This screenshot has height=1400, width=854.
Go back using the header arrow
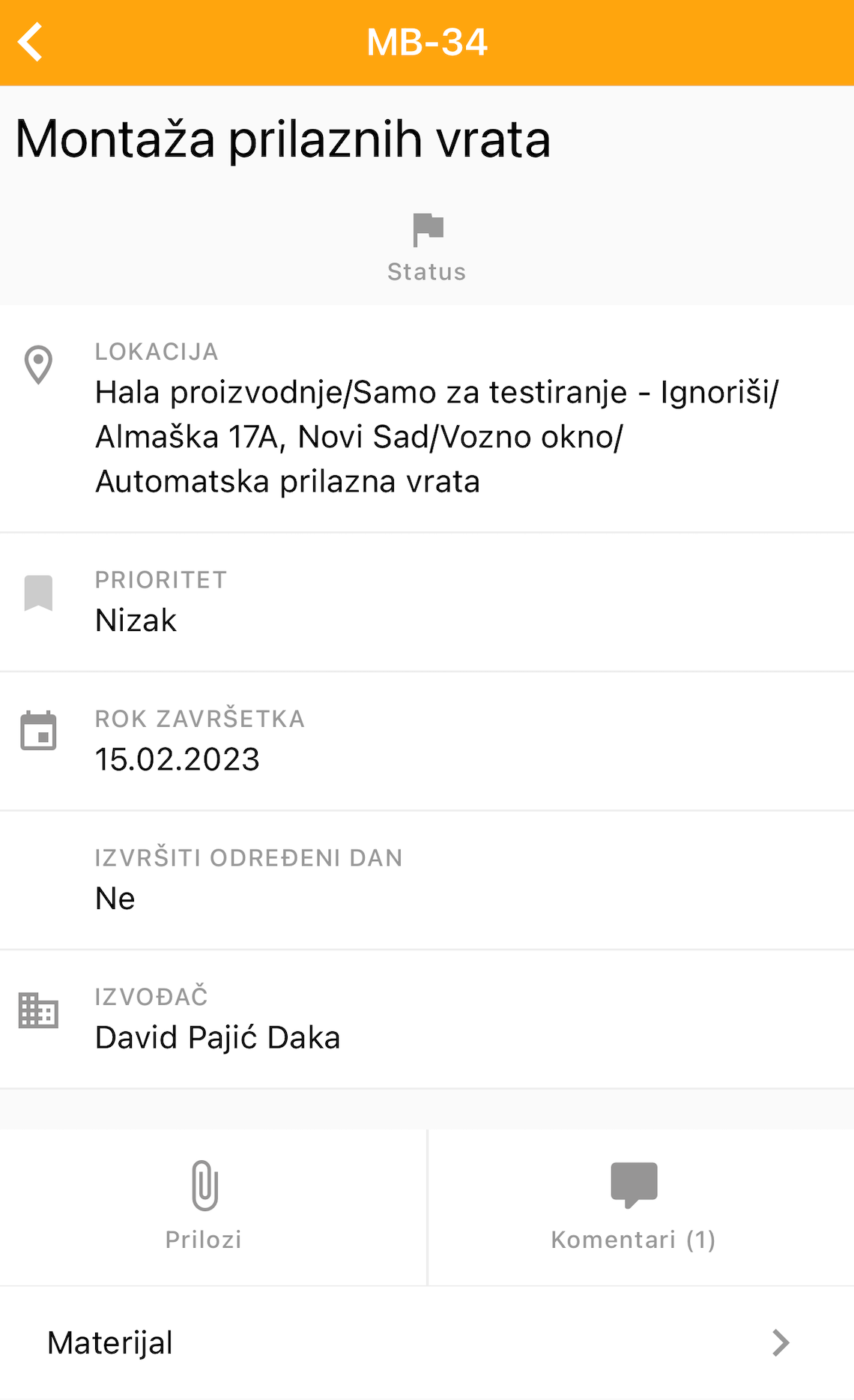pyautogui.click(x=31, y=42)
